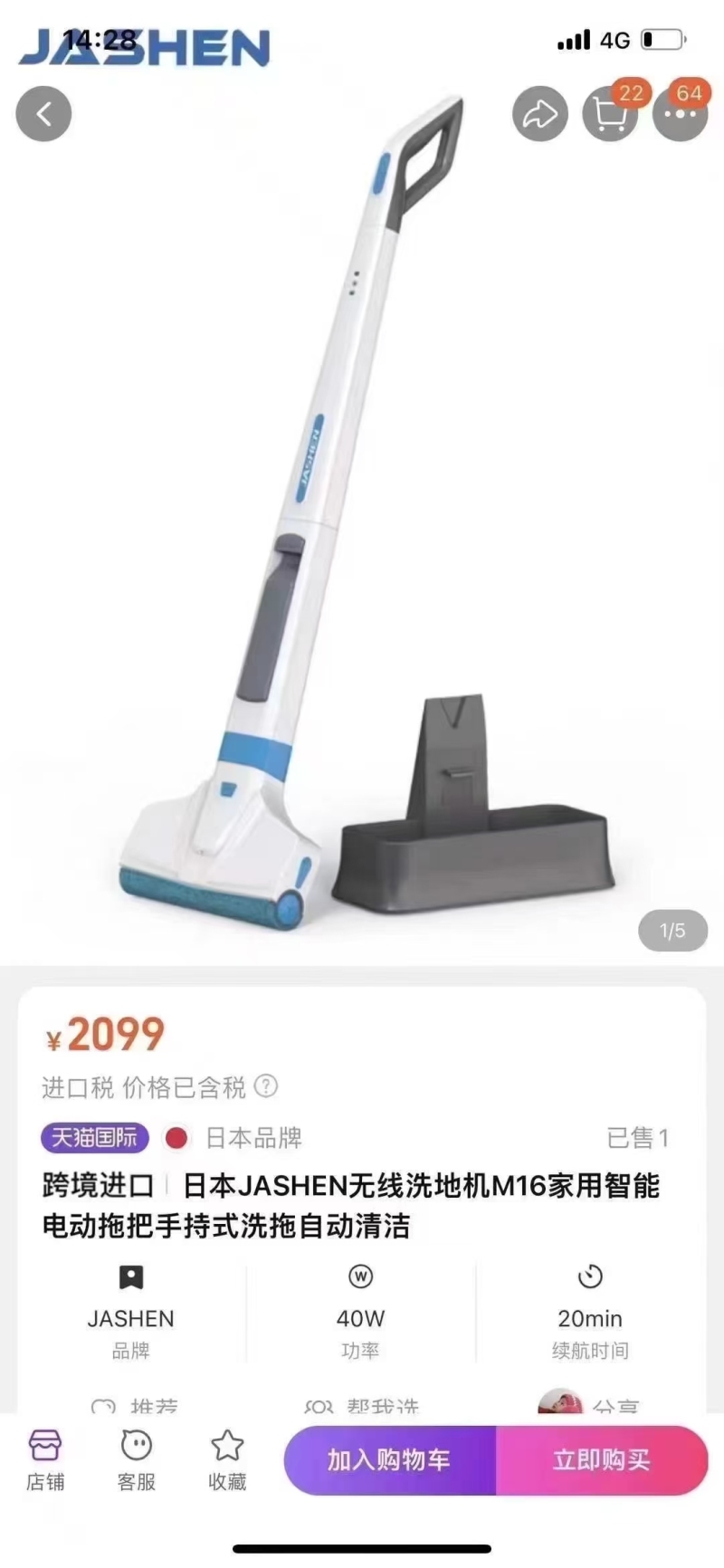Open the three-dot overflow menu

(680, 115)
